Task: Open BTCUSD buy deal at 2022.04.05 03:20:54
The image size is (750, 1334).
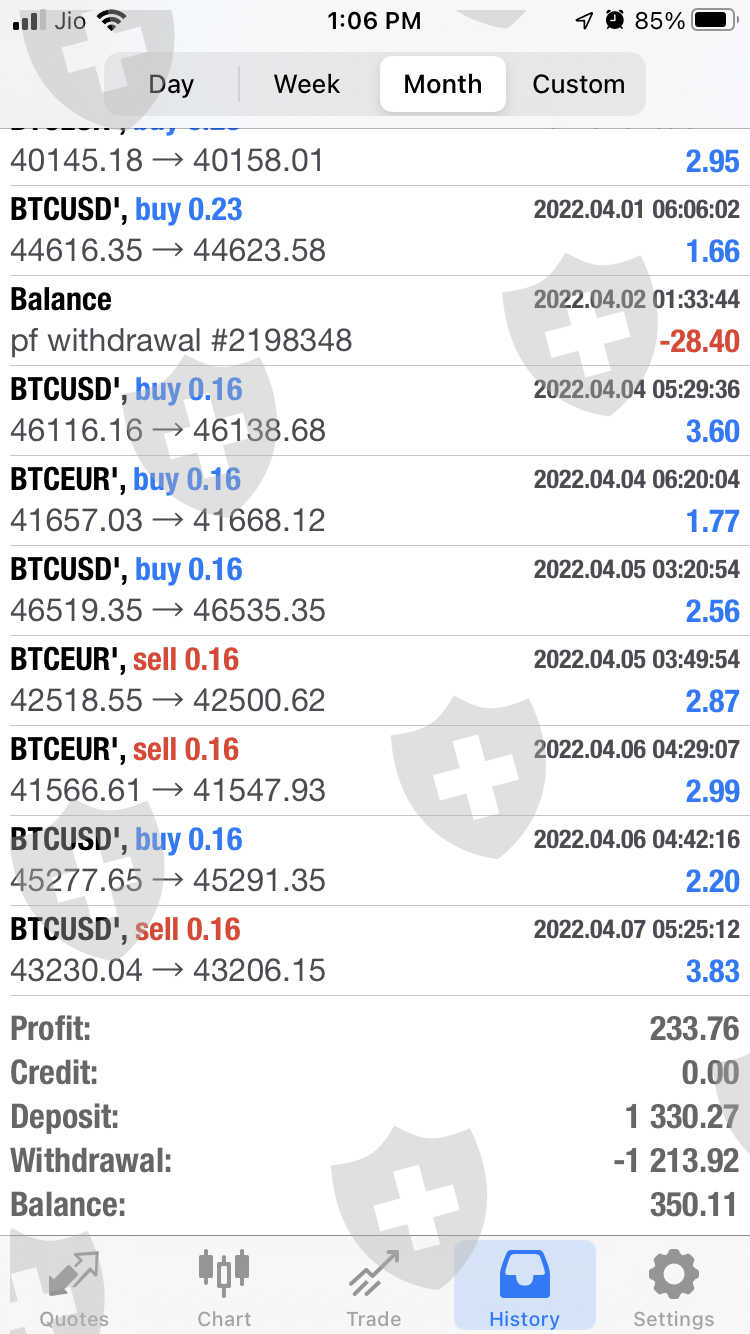Action: tap(375, 590)
